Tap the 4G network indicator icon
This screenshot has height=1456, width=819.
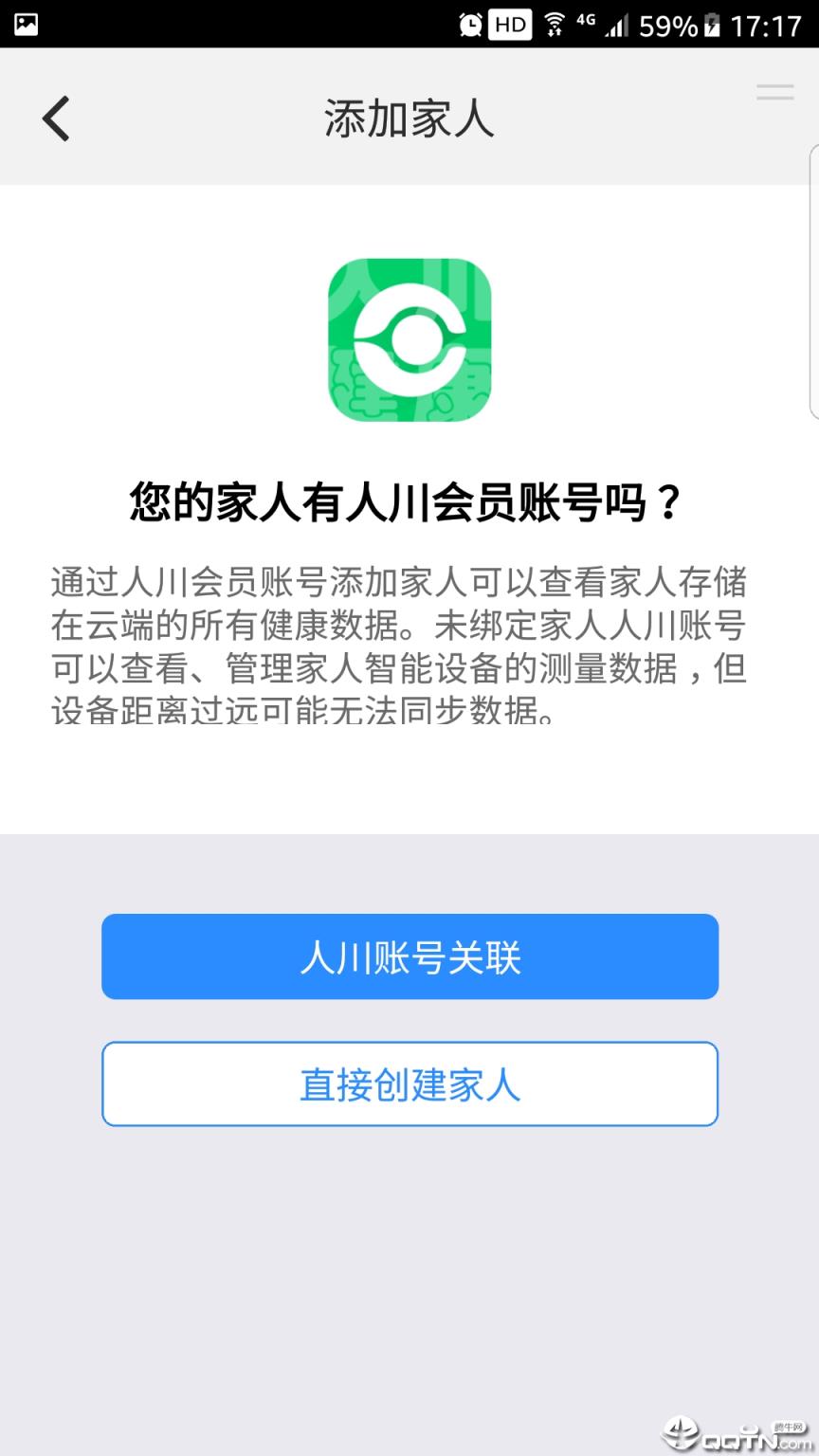click(x=588, y=19)
